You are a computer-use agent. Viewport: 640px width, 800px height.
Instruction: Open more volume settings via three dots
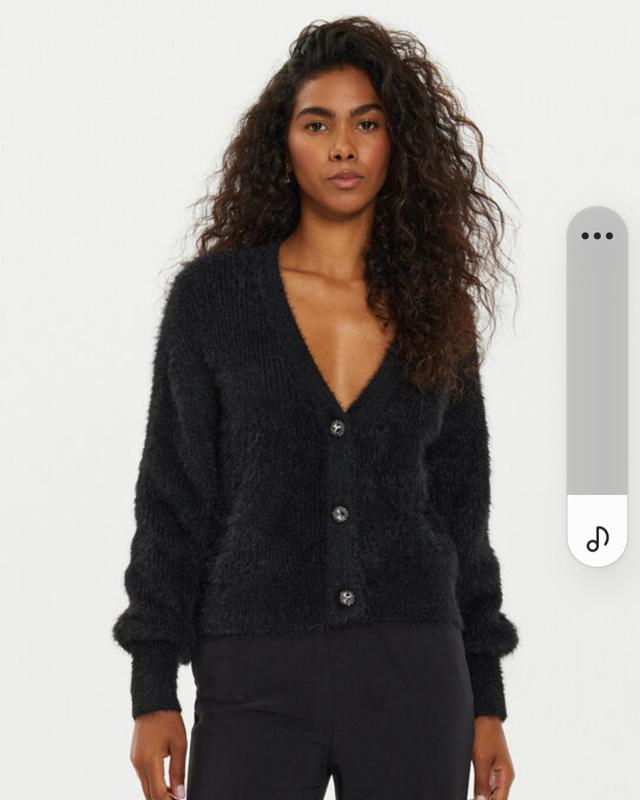tap(597, 236)
